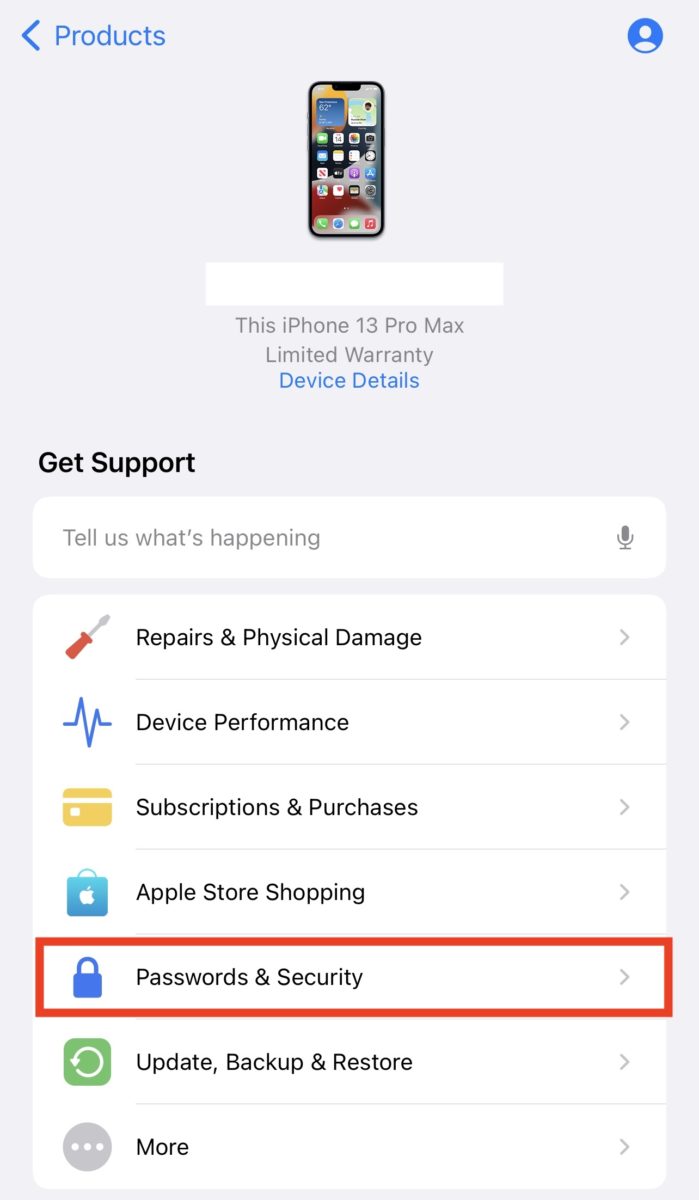Screen dimensions: 699x1200
Task: Select Device Performance support
Action: [349, 722]
